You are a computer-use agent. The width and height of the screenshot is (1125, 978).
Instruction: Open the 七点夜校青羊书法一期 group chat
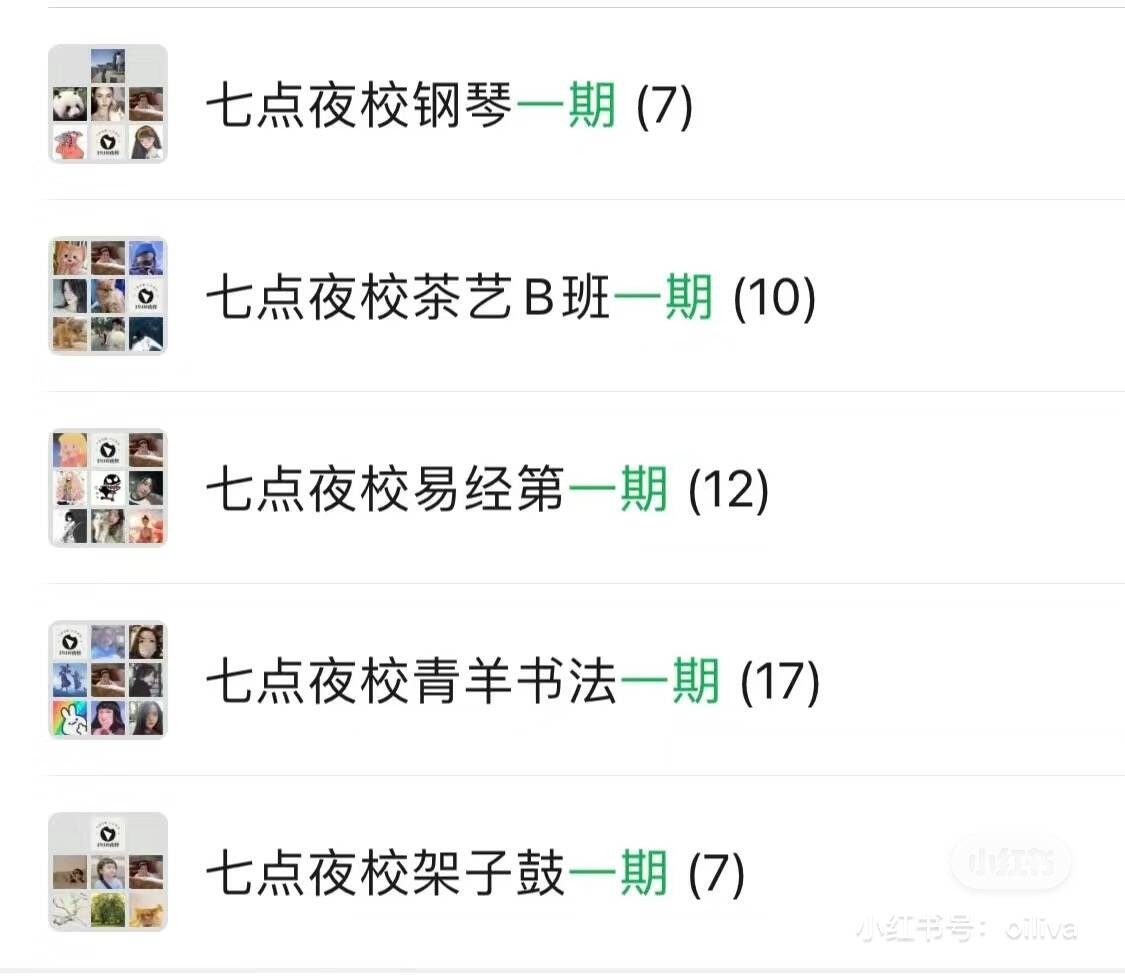512,682
